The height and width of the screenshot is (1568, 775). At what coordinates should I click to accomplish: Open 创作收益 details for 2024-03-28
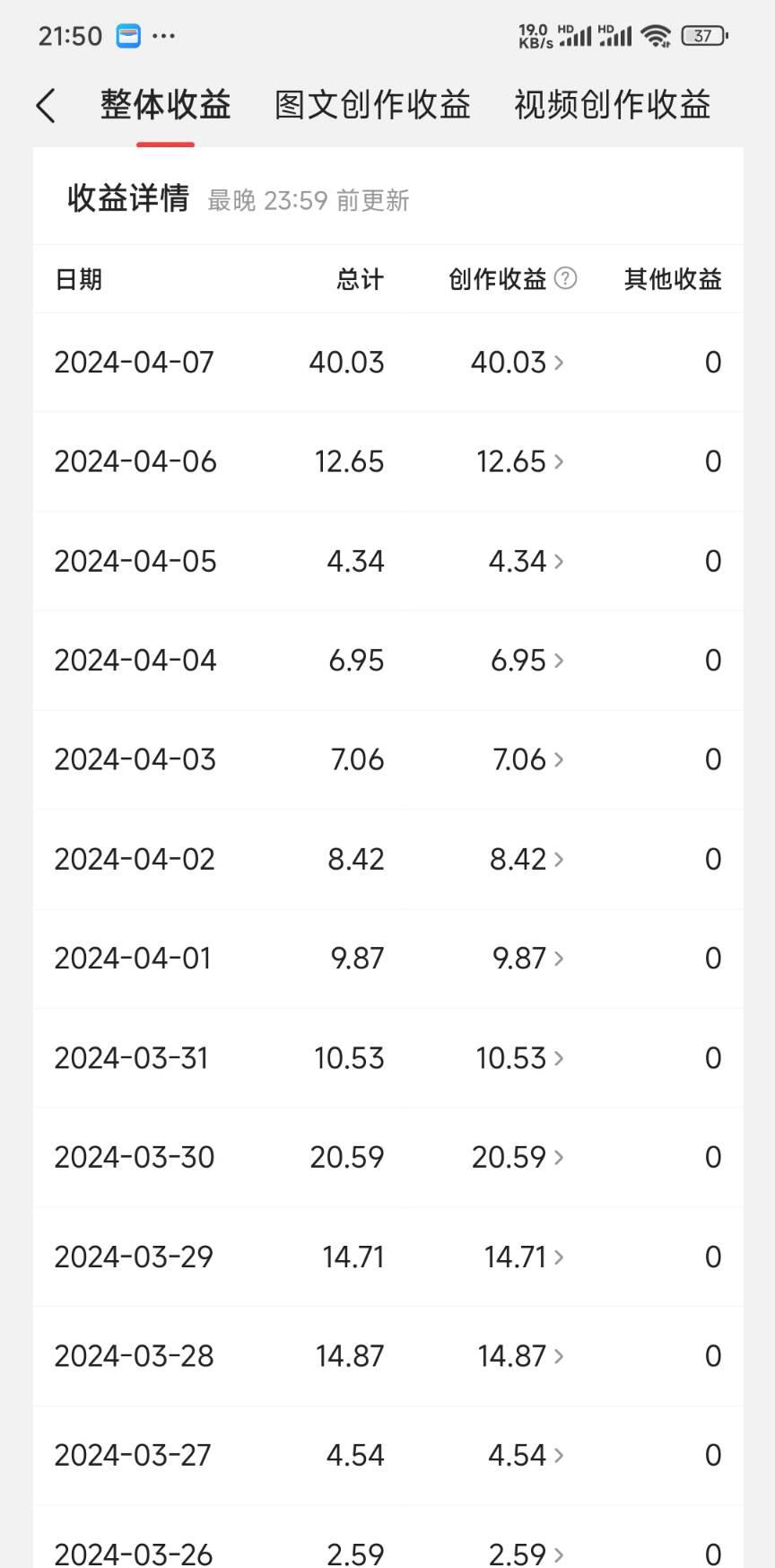coord(521,1355)
